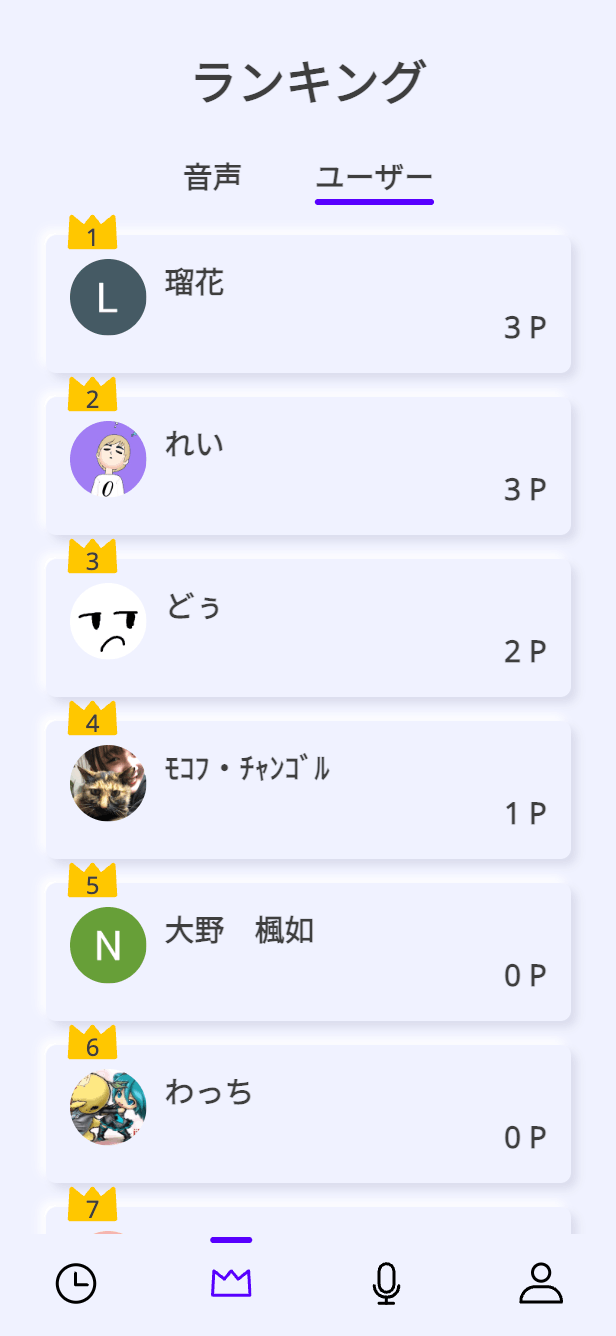Open the ﾓｺﾌ・ﾁｬﾝｺﾞﾙ user card

click(308, 790)
